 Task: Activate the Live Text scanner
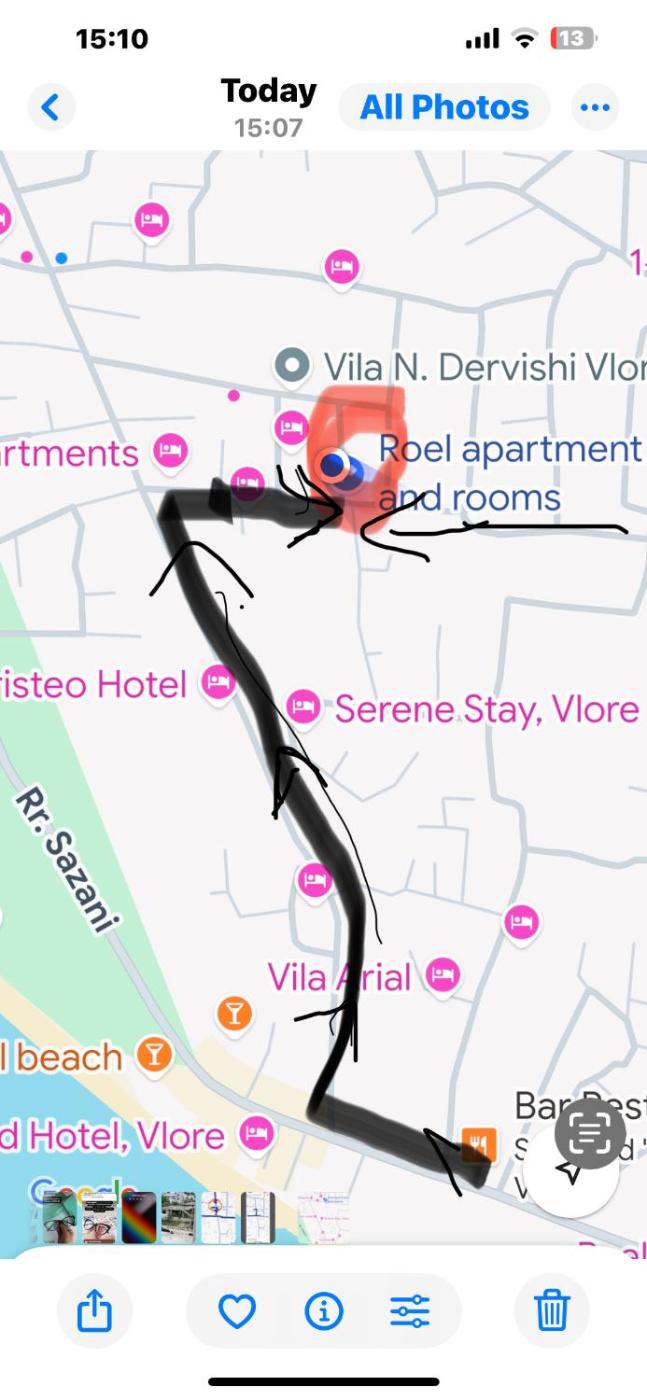tap(590, 1132)
